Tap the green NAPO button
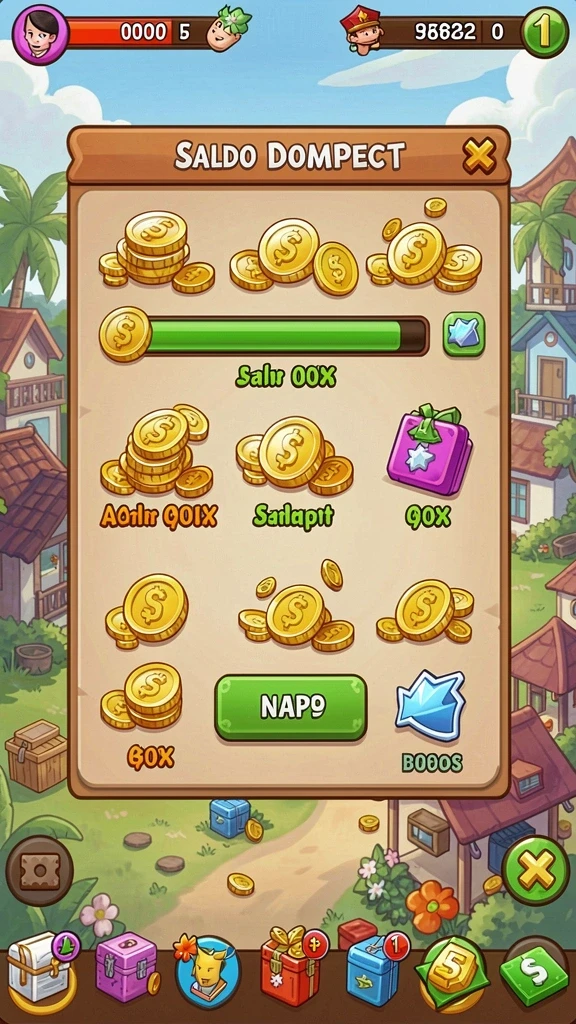Image resolution: width=576 pixels, height=1024 pixels. [x=291, y=707]
